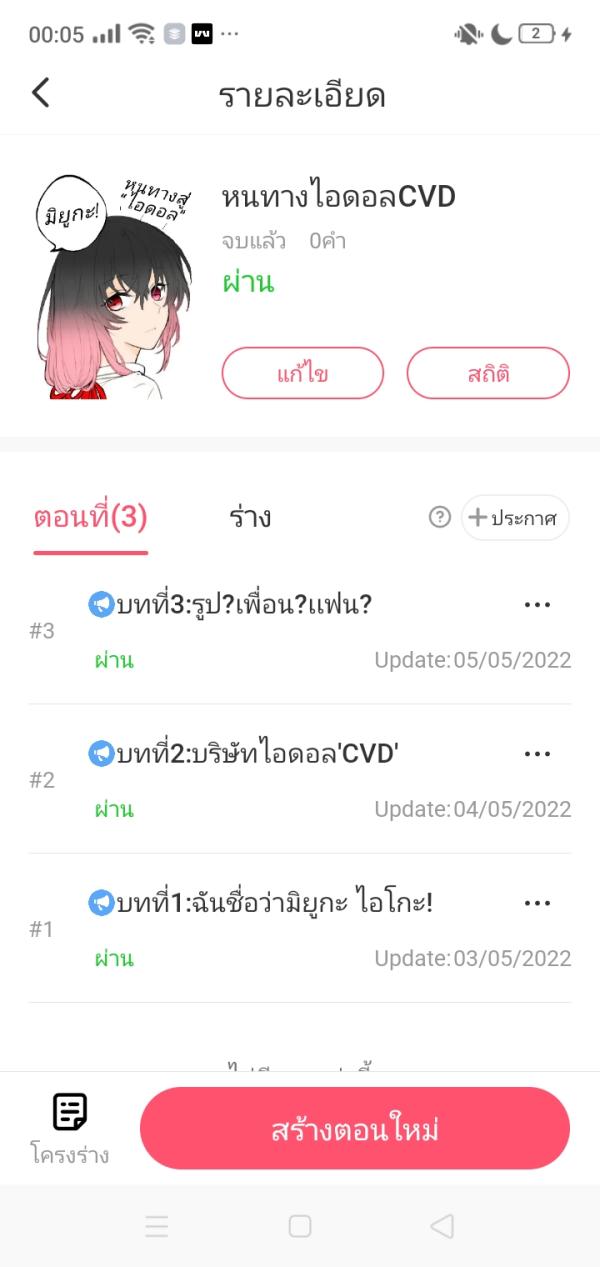Select the ตอนที่(3) chapters tab

pos(90,518)
